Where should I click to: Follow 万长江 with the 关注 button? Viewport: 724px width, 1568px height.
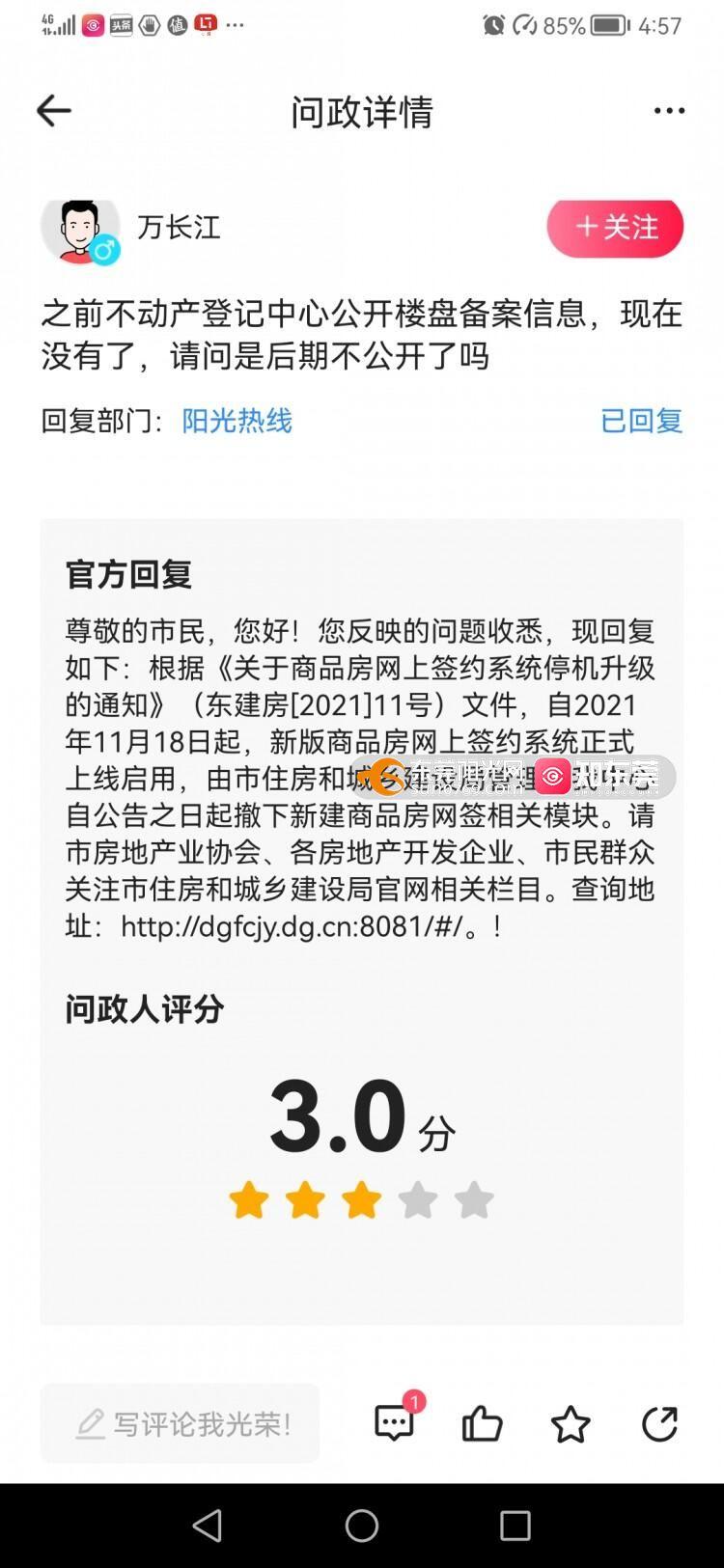coord(615,228)
